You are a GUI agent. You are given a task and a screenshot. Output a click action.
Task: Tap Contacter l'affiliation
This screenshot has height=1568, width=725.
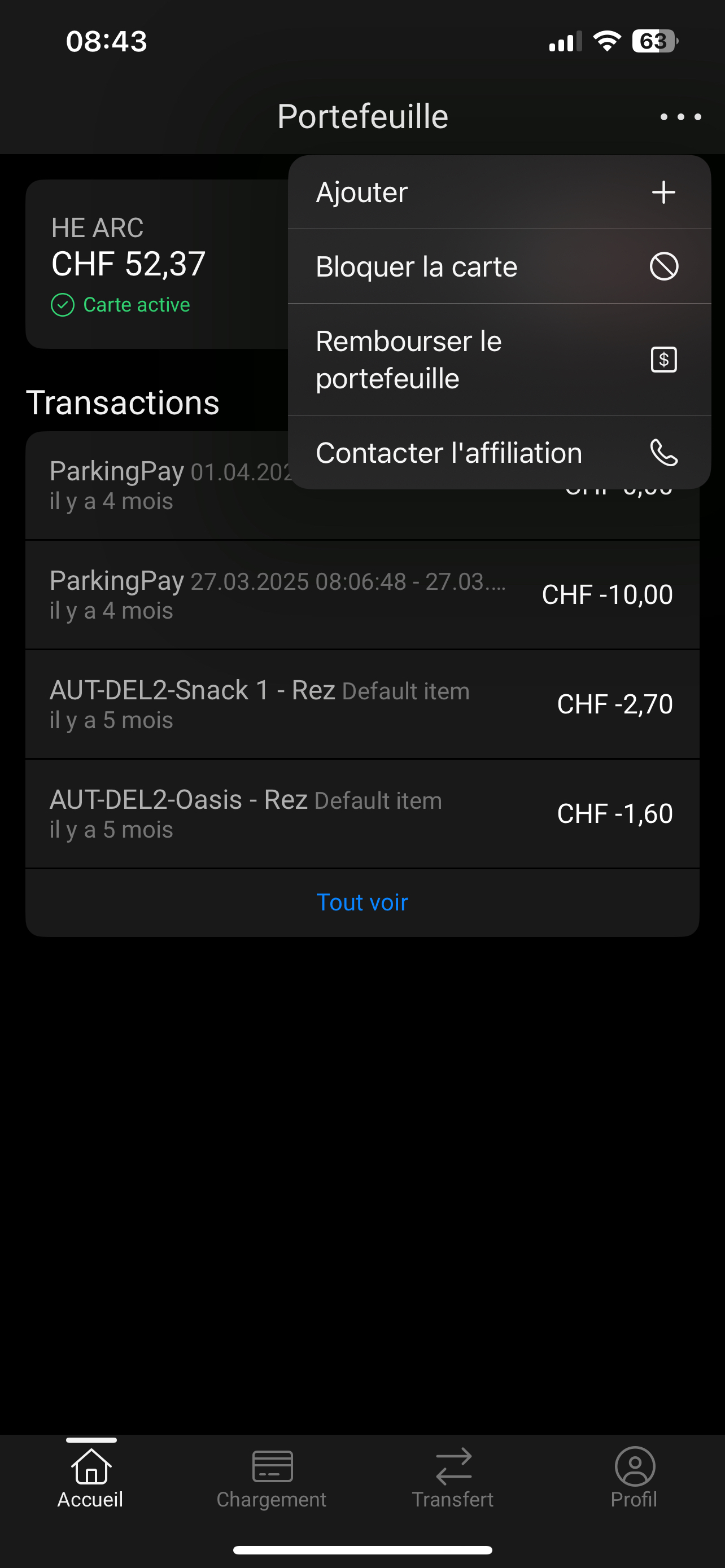point(499,453)
